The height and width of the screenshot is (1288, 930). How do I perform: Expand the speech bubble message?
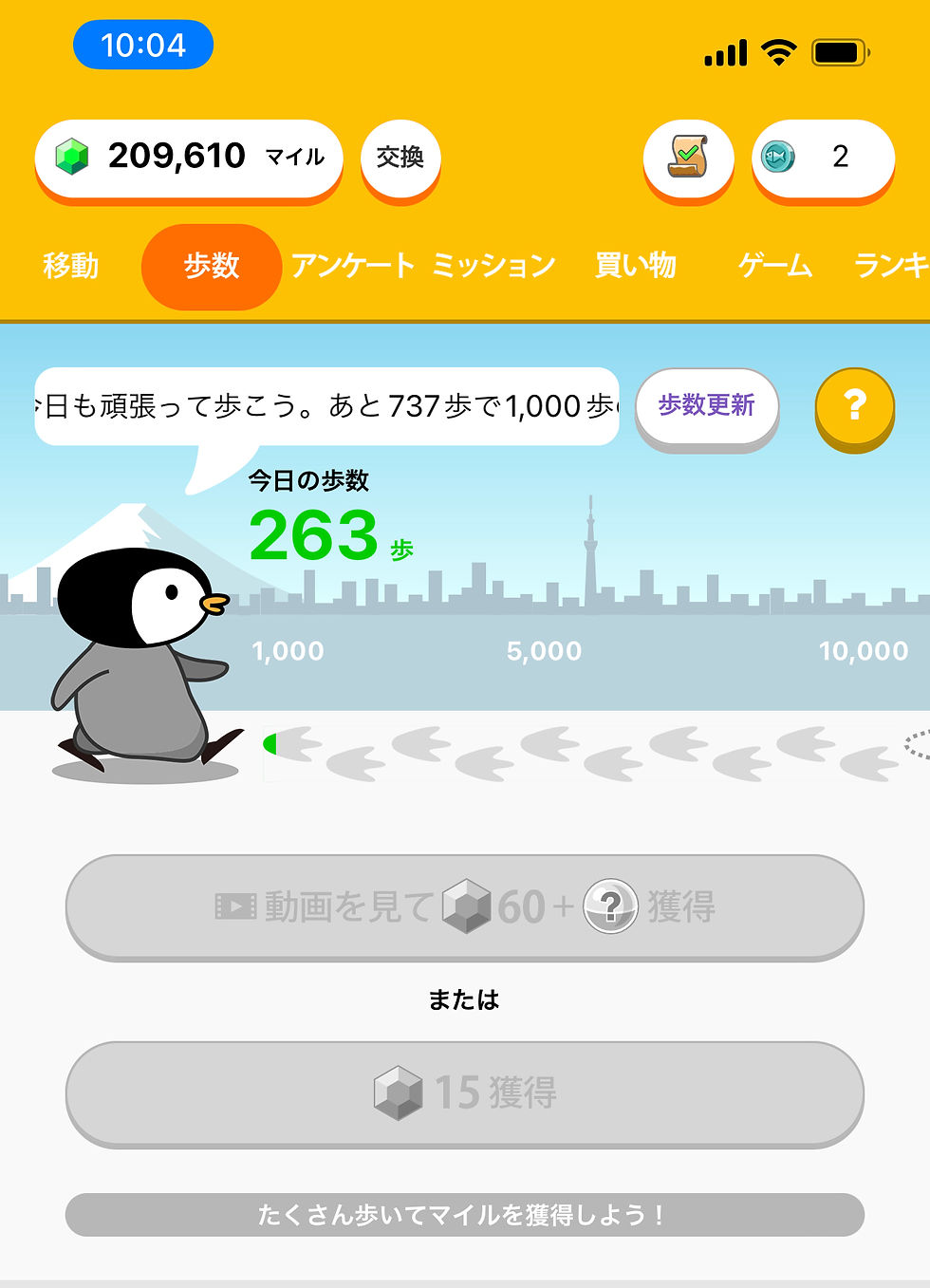[x=327, y=403]
